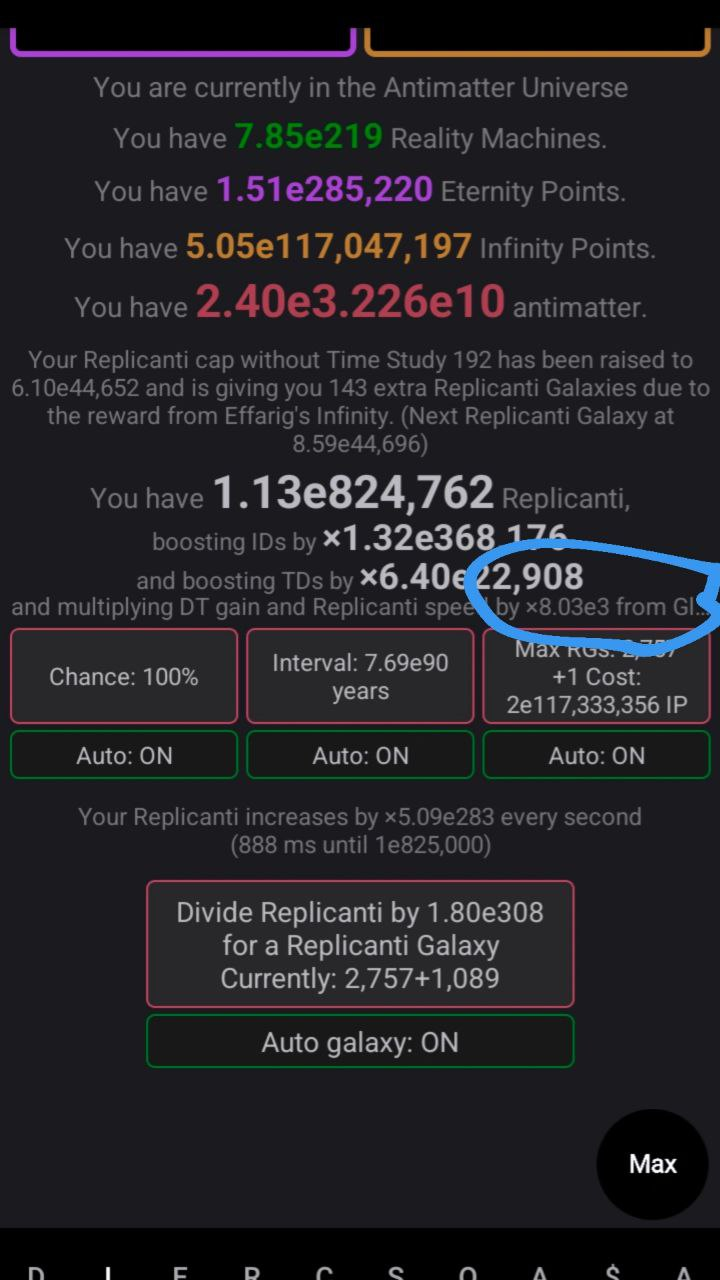The height and width of the screenshot is (1280, 720).
Task: Divide Replicanti for a Replicanti Galaxy
Action: pos(360,944)
